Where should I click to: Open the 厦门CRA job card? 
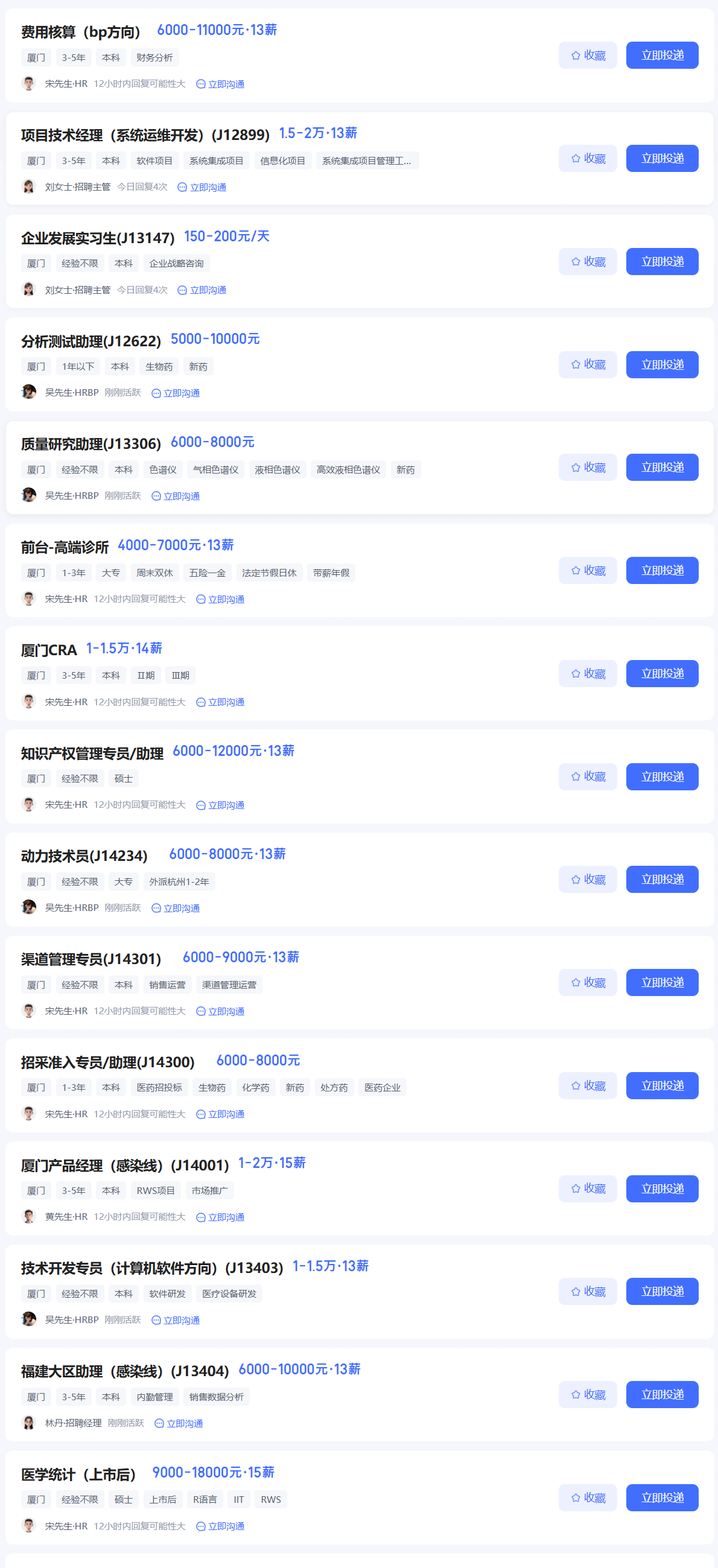click(49, 651)
